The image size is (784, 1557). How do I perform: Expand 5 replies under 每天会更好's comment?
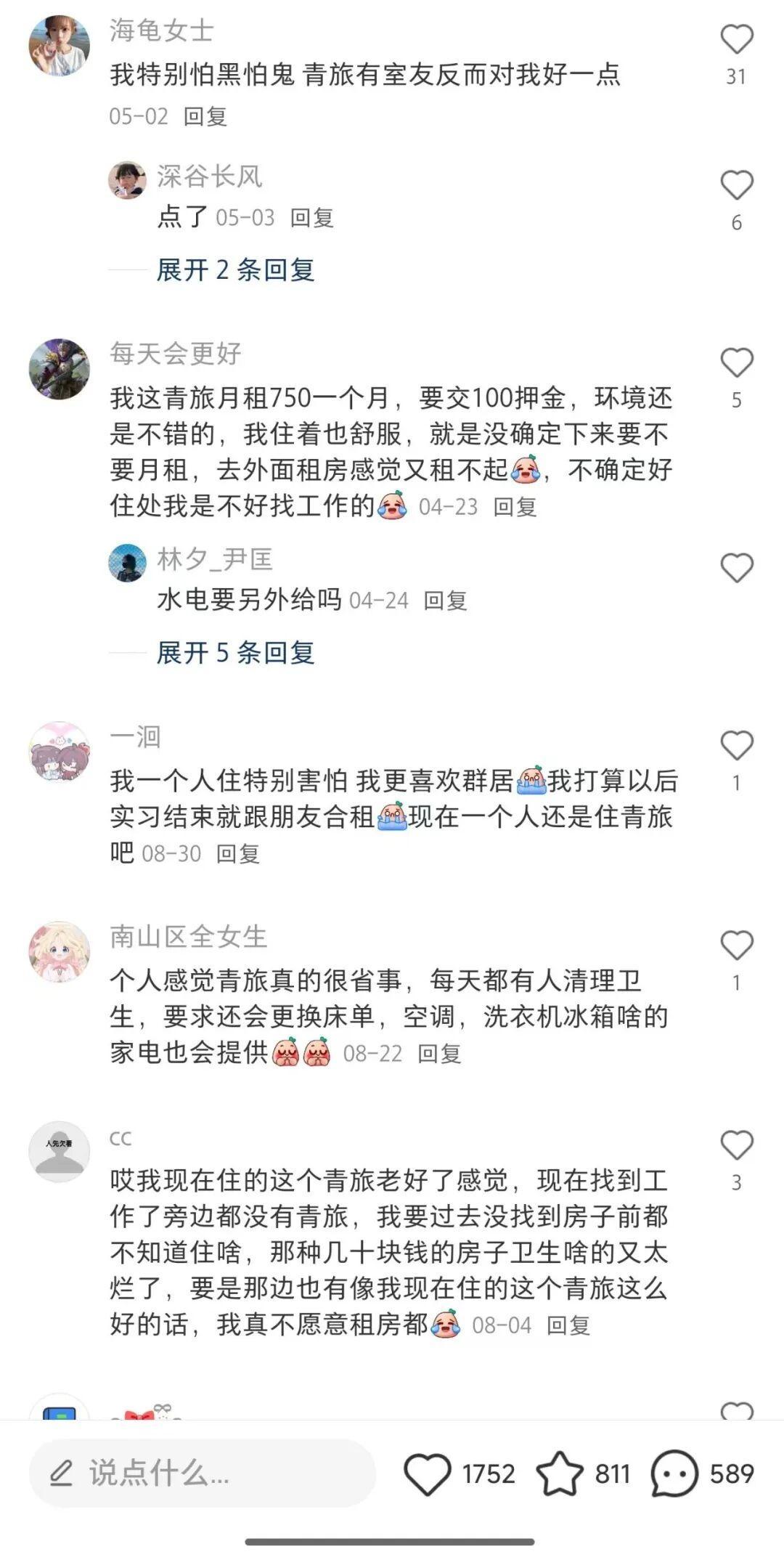[x=235, y=653]
